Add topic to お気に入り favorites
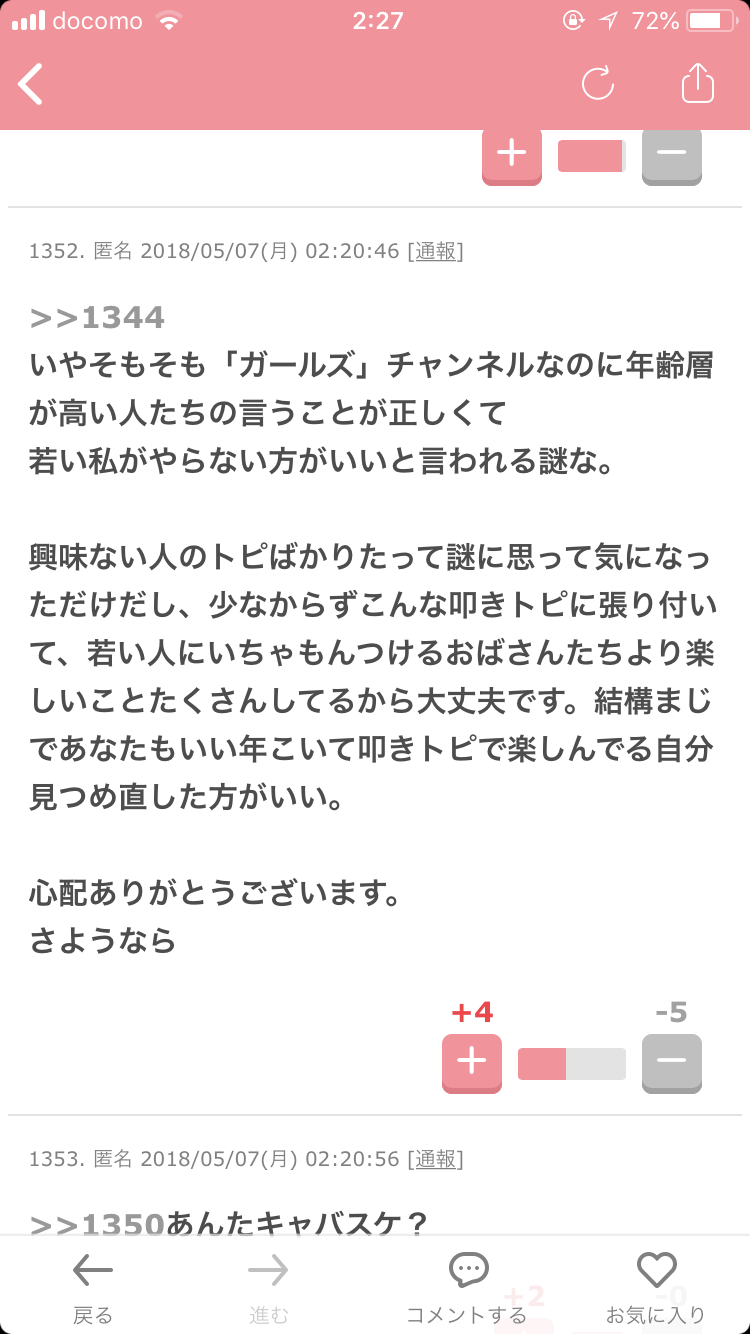750x1334 pixels. [656, 1288]
